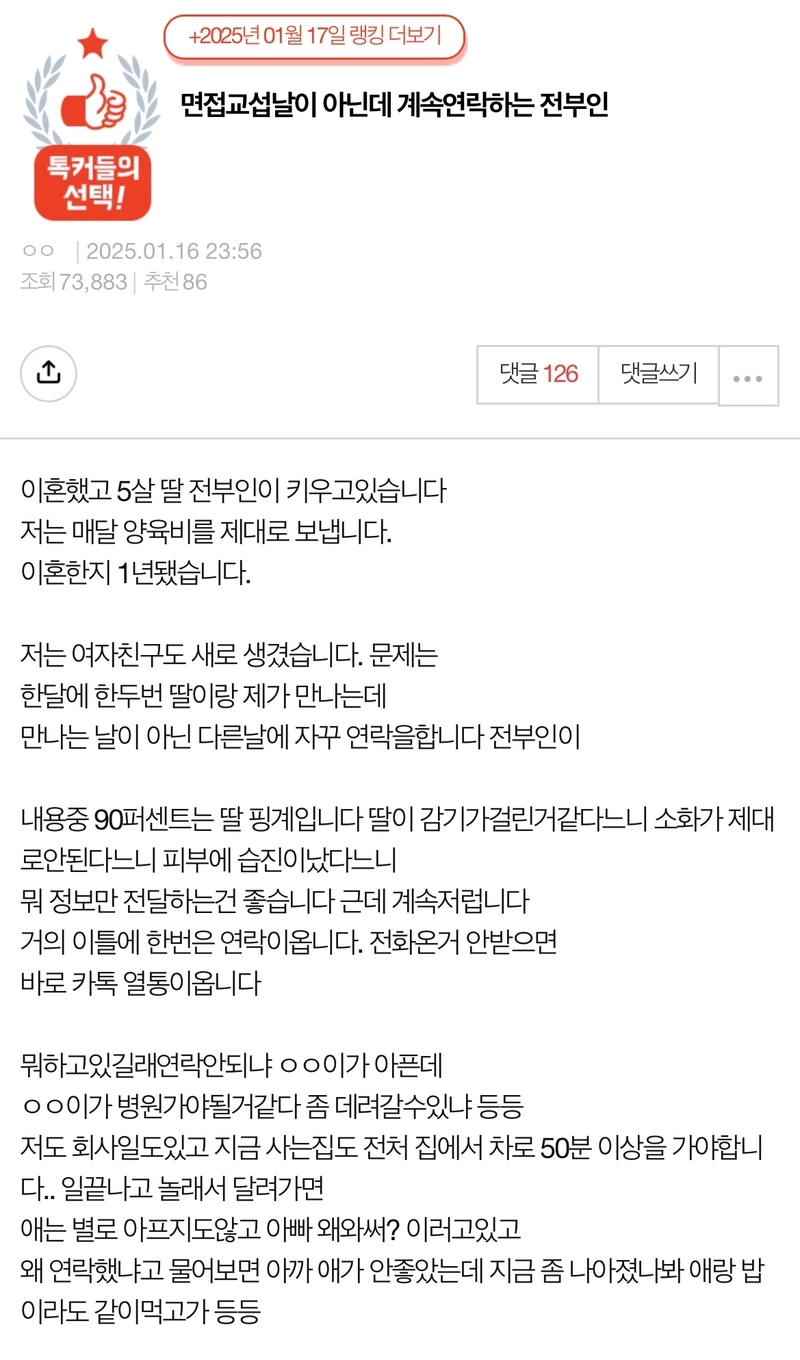Screen dimensions: 800x1360
Task: View the 126 댓글 comments
Action: click(538, 374)
